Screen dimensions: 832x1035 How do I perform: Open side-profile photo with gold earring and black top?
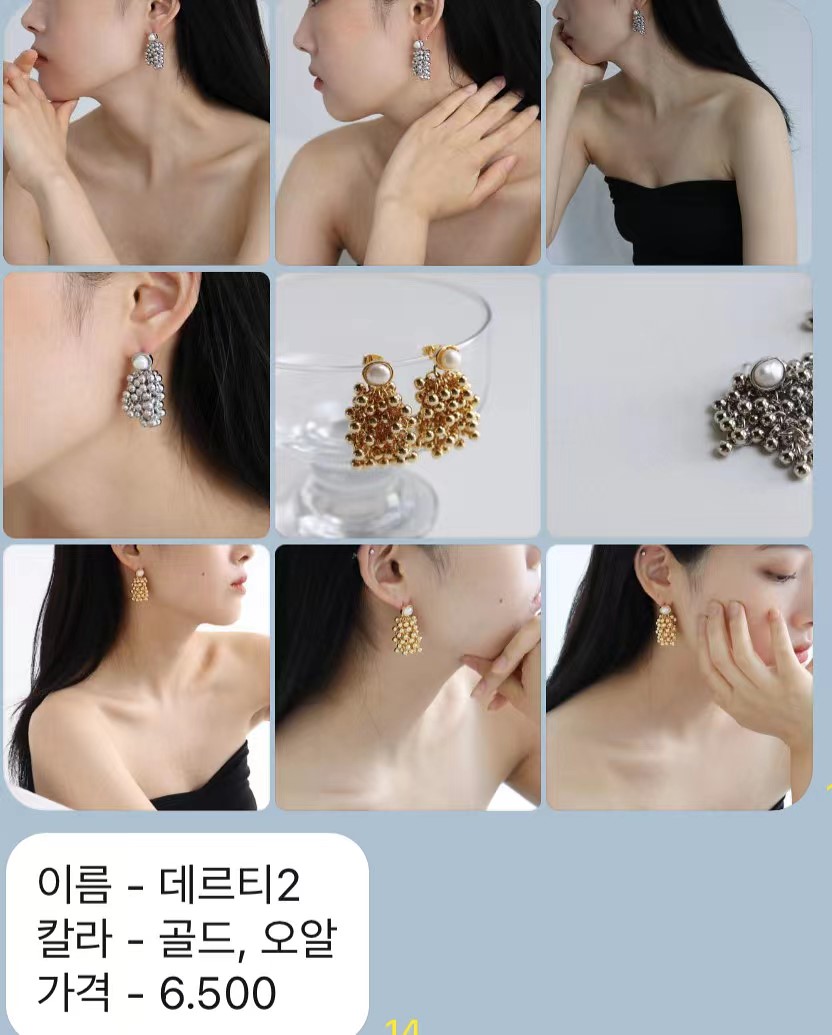(x=136, y=677)
